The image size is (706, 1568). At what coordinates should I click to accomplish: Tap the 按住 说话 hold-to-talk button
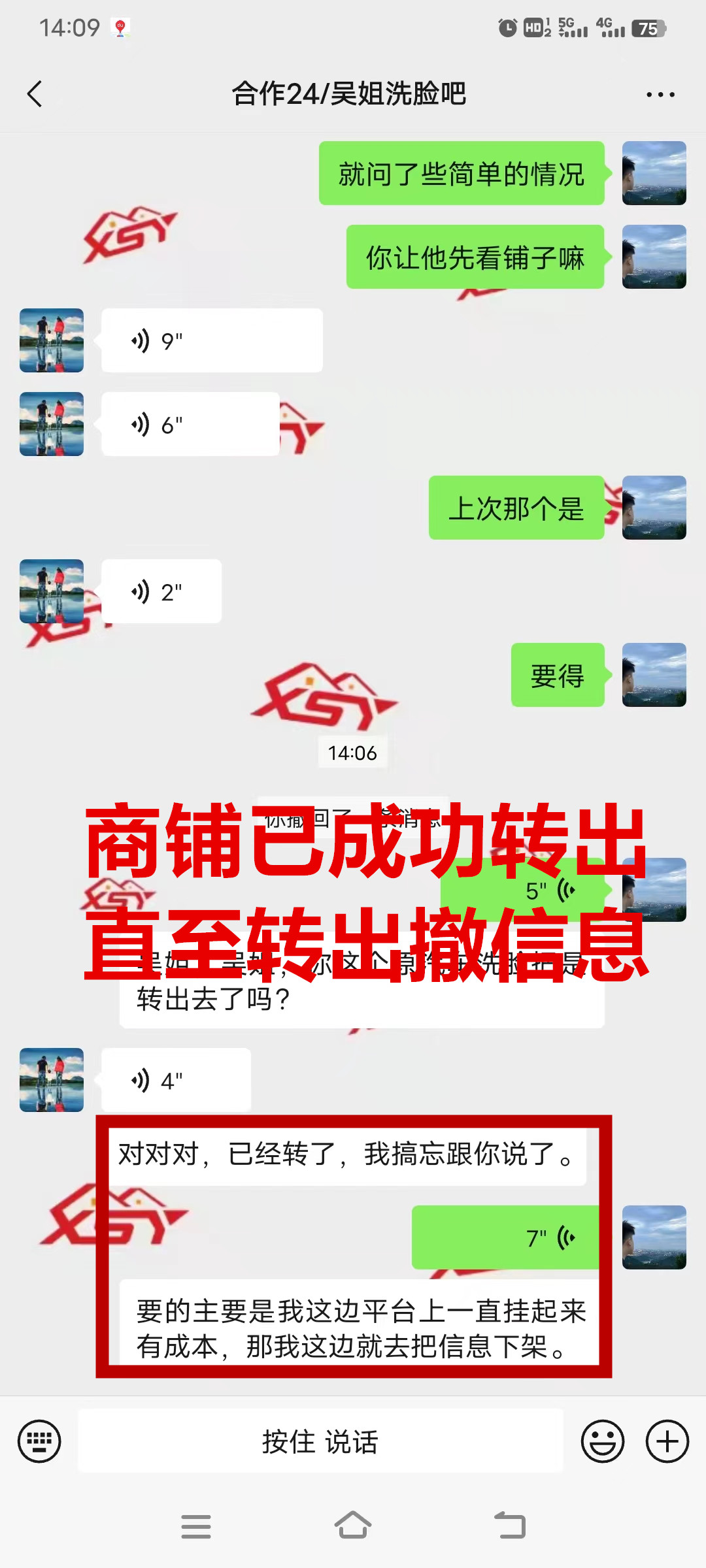click(x=320, y=1441)
